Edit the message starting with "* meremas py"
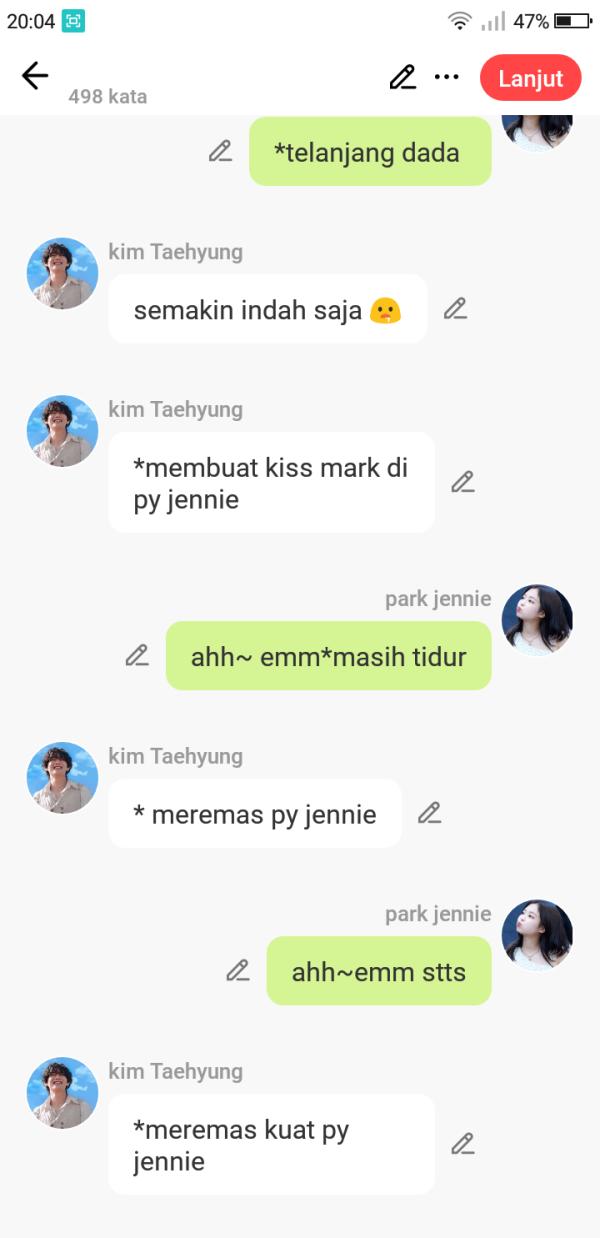 [x=429, y=813]
